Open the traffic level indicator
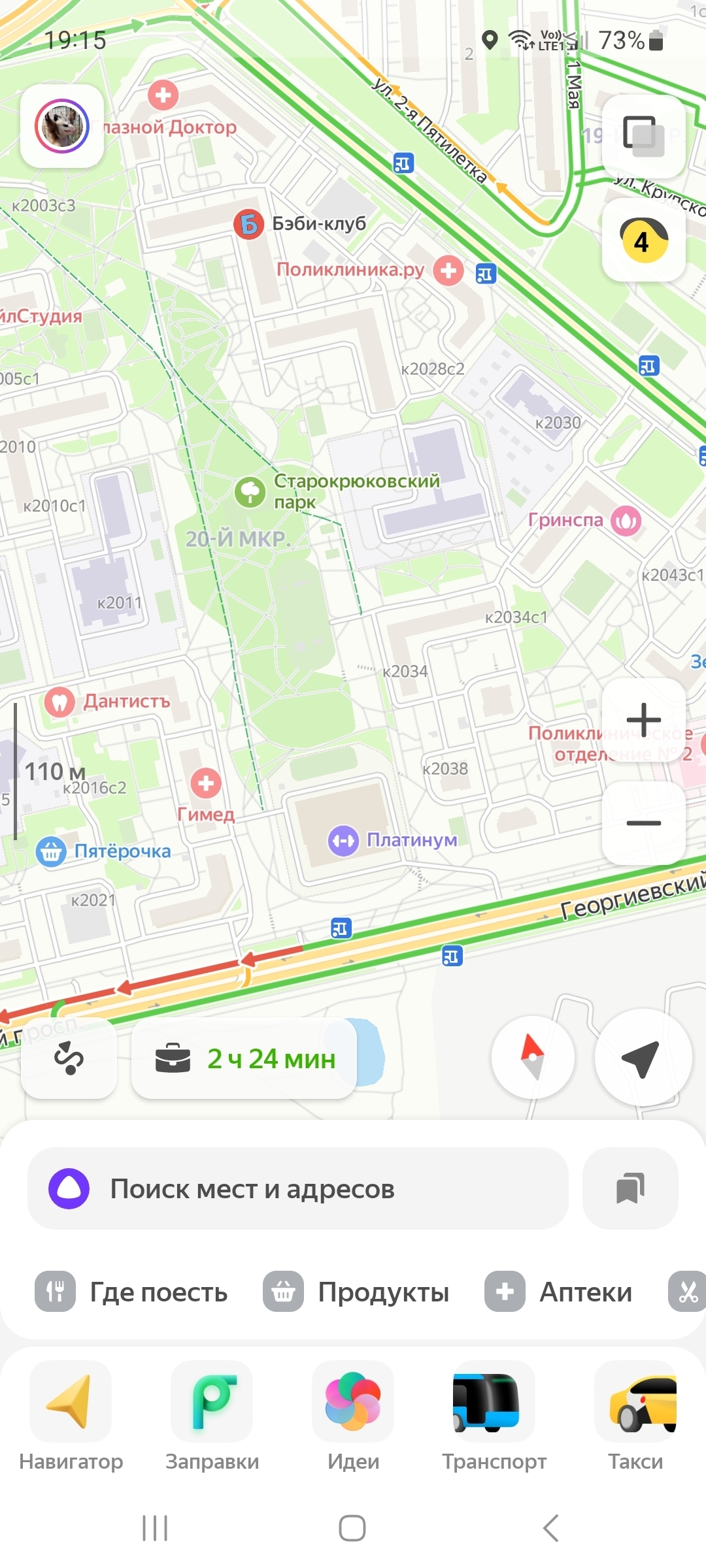The width and height of the screenshot is (706, 1568). pos(643,240)
